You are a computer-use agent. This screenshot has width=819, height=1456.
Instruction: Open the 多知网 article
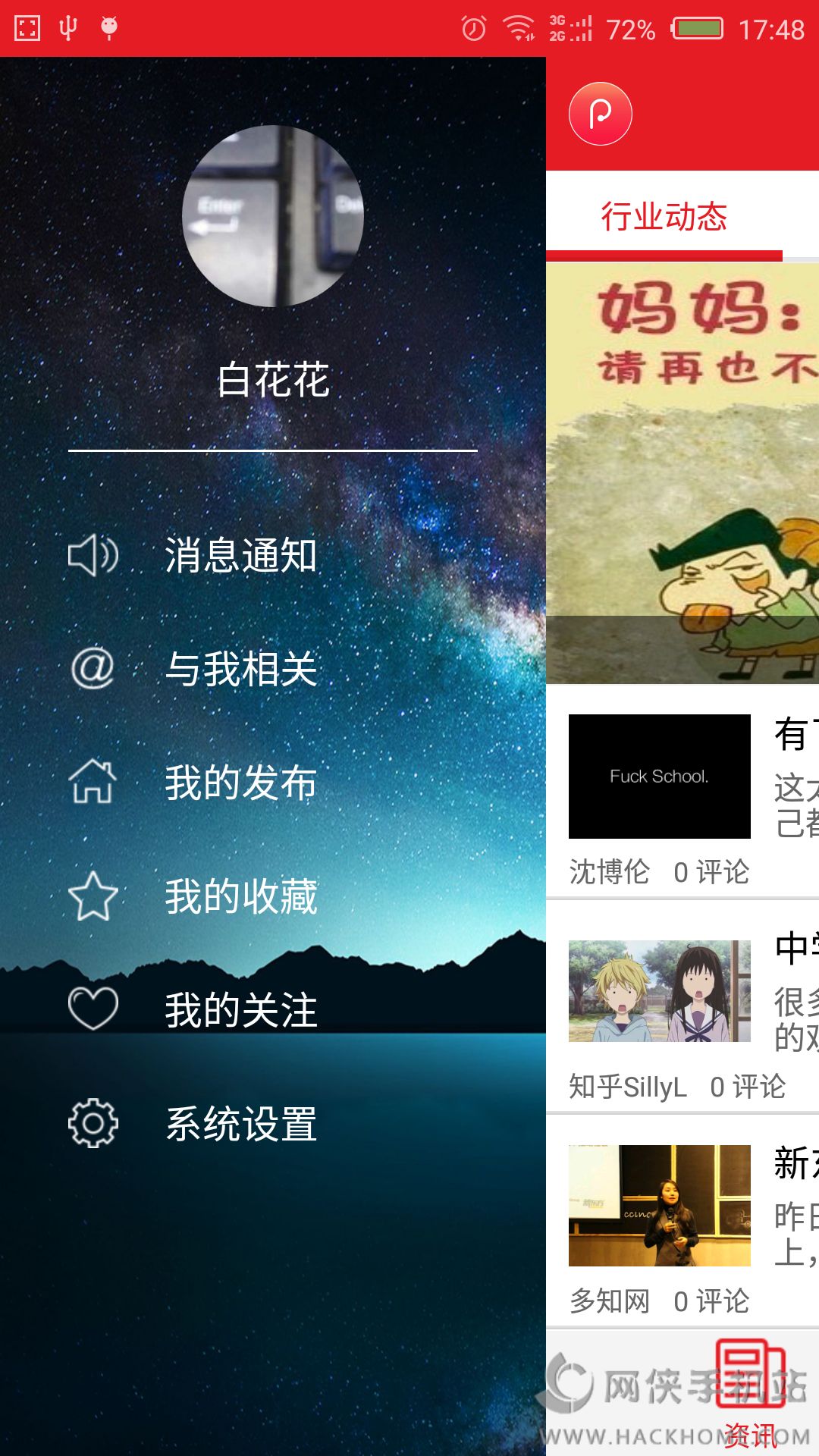tap(682, 1221)
